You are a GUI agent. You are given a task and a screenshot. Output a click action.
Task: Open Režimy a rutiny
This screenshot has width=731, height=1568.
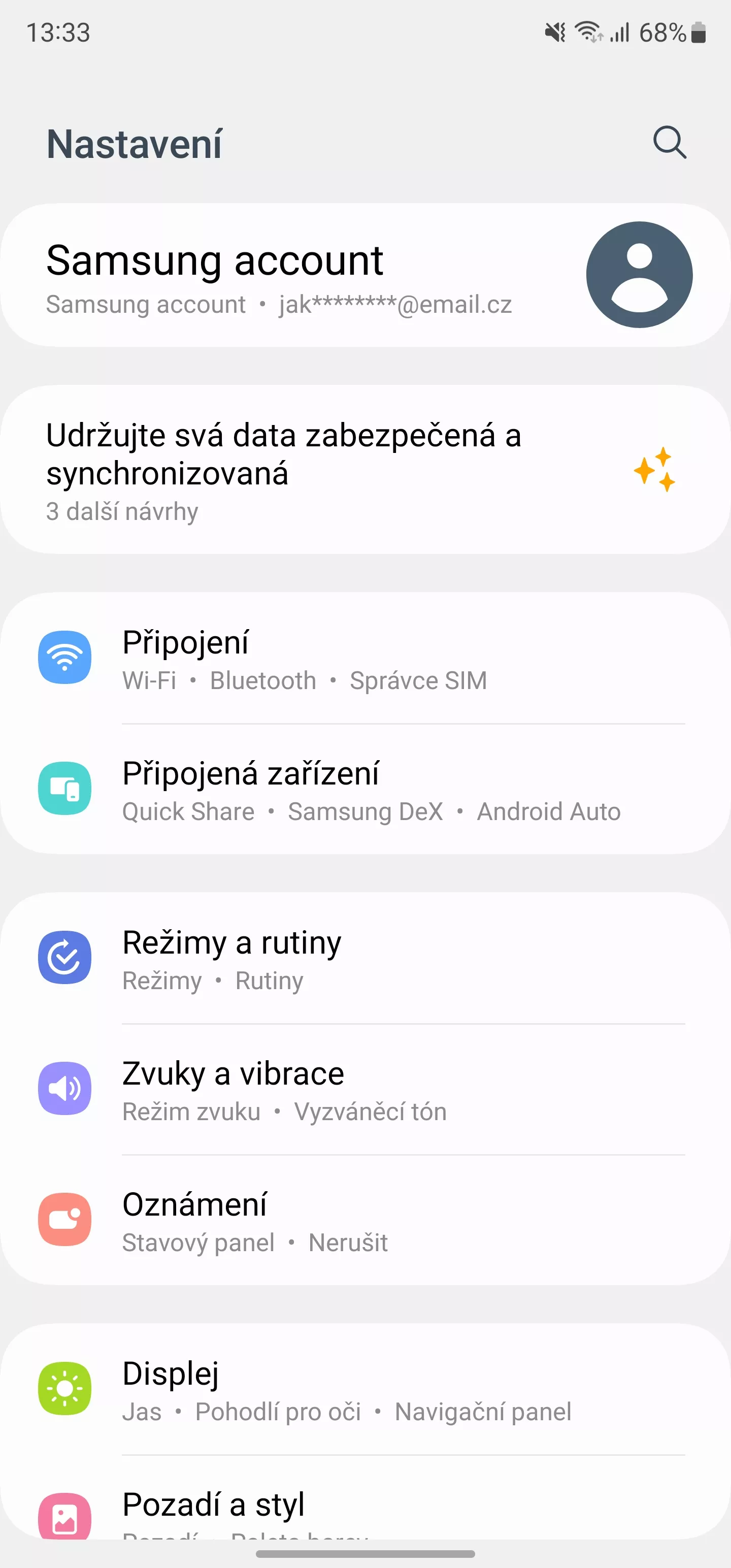(x=365, y=958)
